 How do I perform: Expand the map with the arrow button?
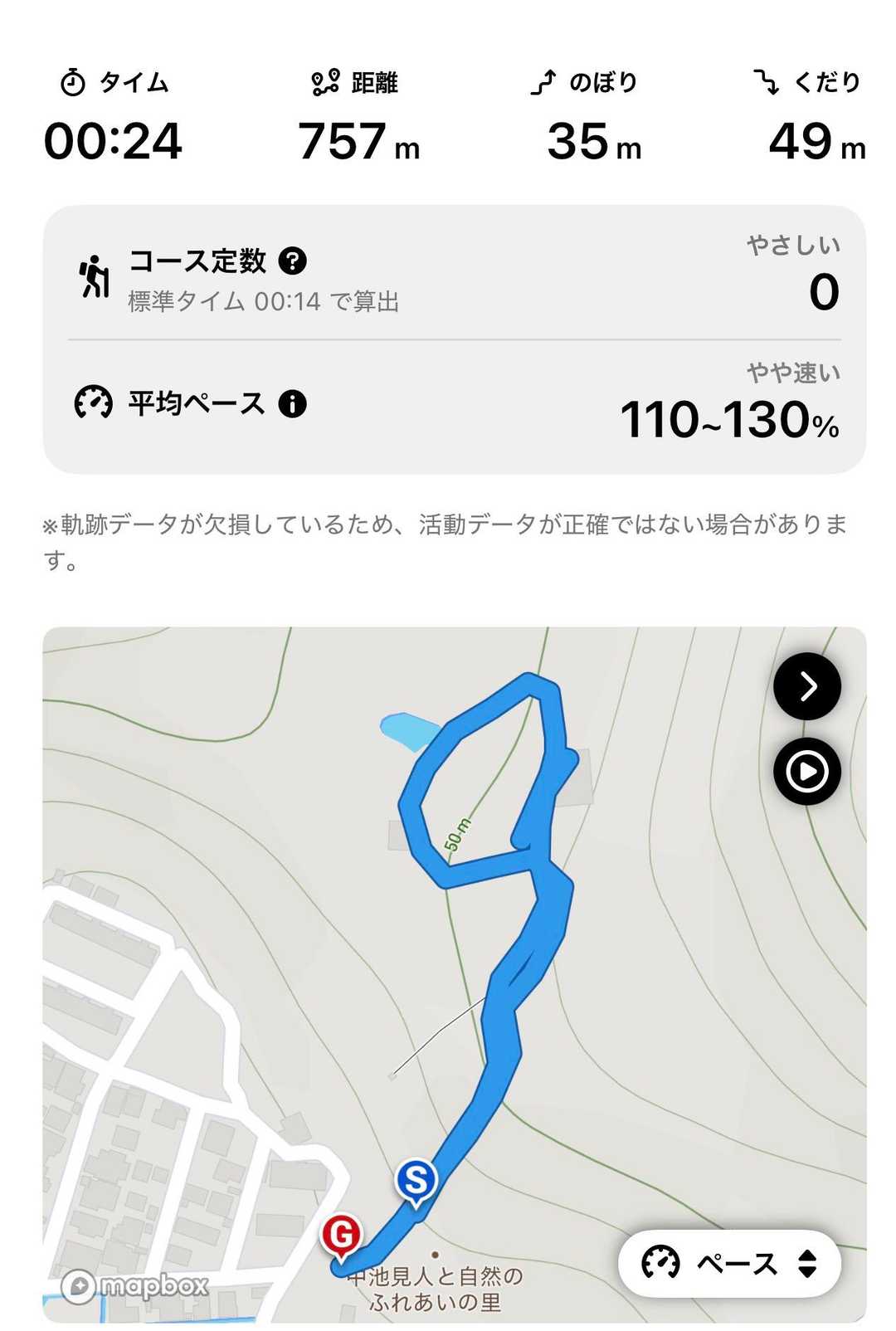(807, 686)
